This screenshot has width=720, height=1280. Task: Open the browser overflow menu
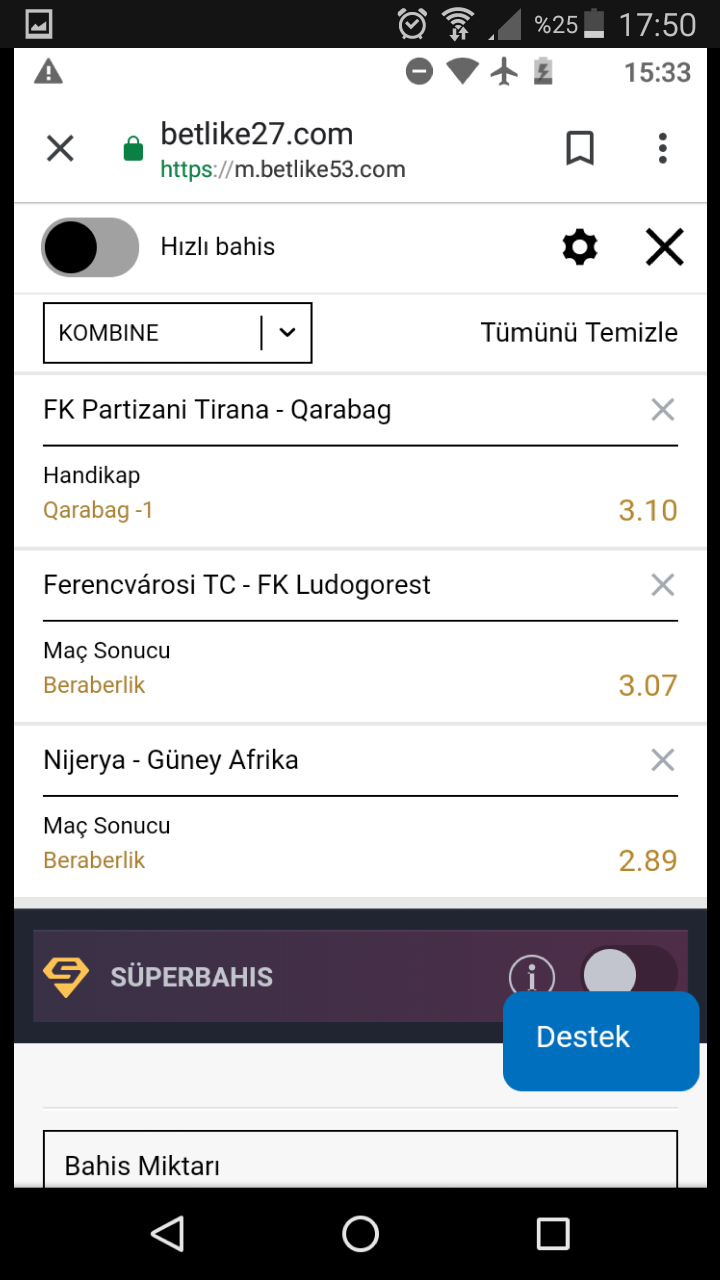[662, 149]
